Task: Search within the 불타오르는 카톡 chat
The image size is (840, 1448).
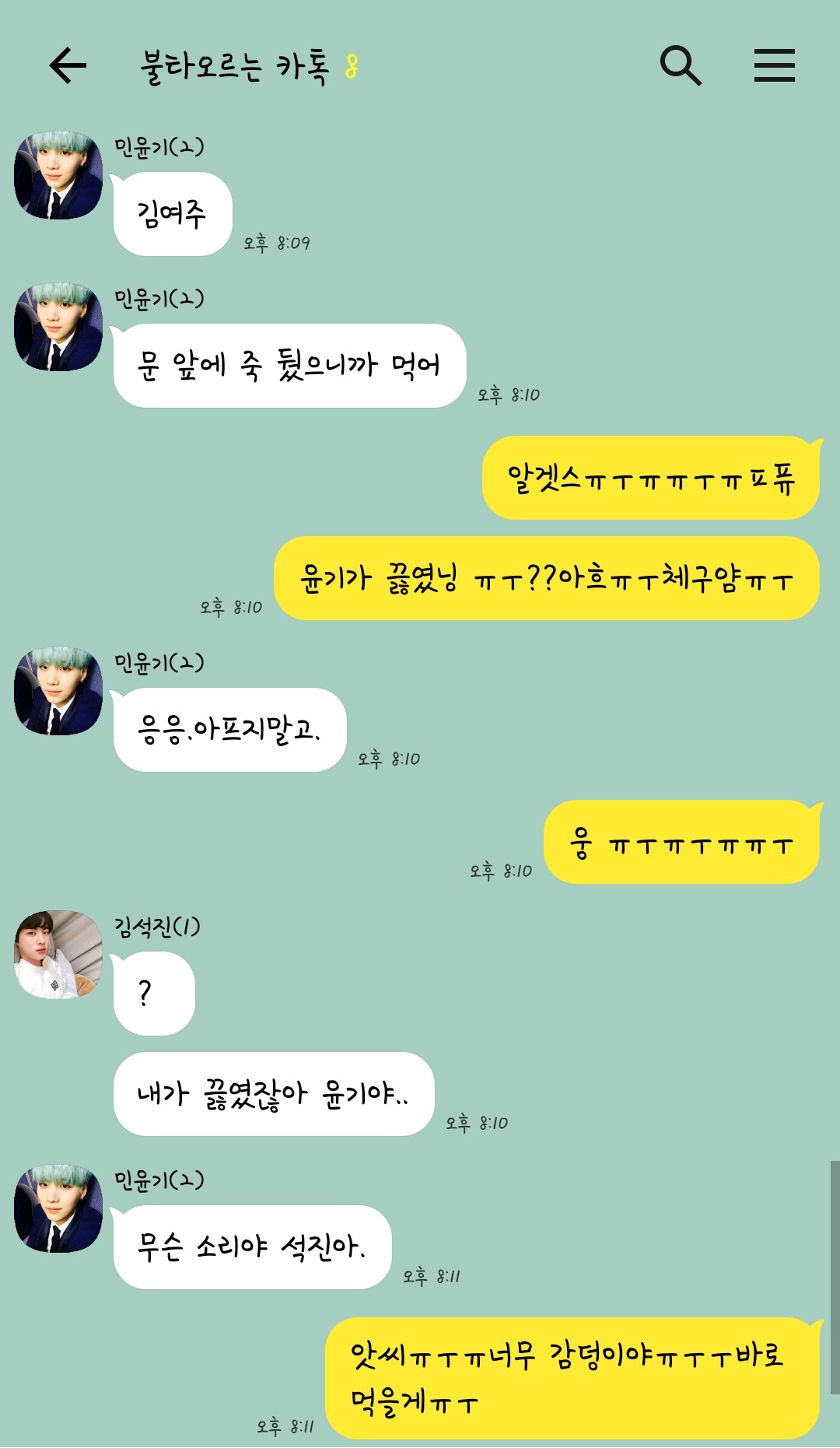Action: (x=681, y=65)
